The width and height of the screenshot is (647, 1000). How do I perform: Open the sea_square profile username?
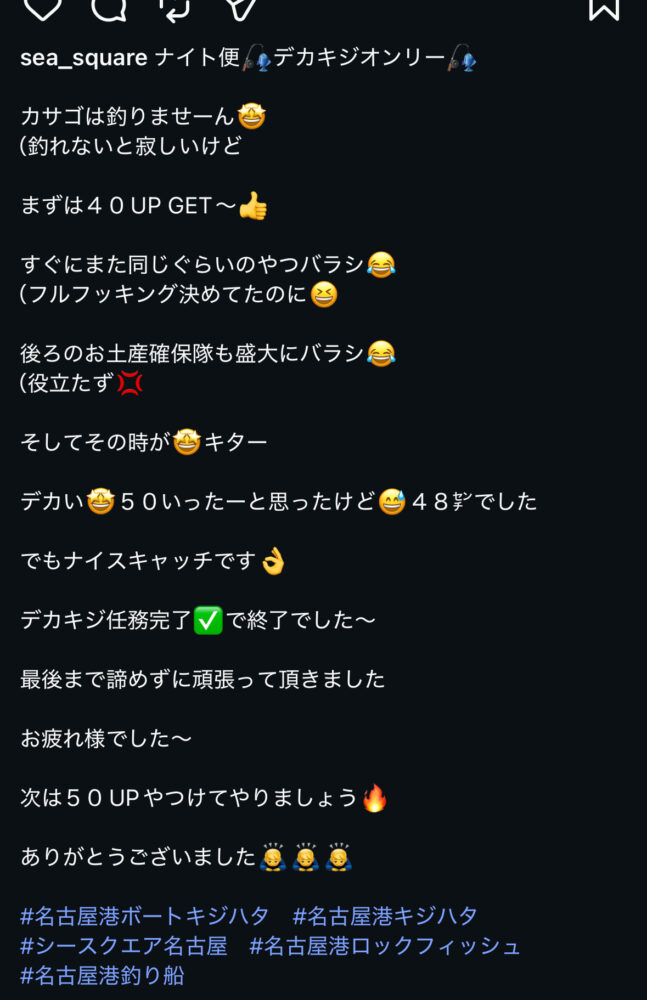pos(84,59)
